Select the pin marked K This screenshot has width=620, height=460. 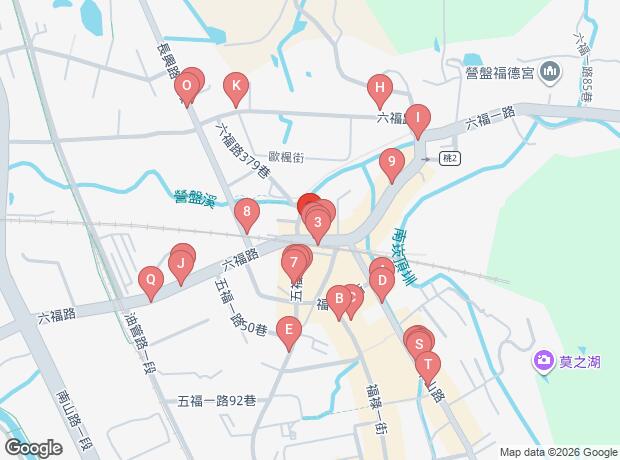click(x=236, y=89)
